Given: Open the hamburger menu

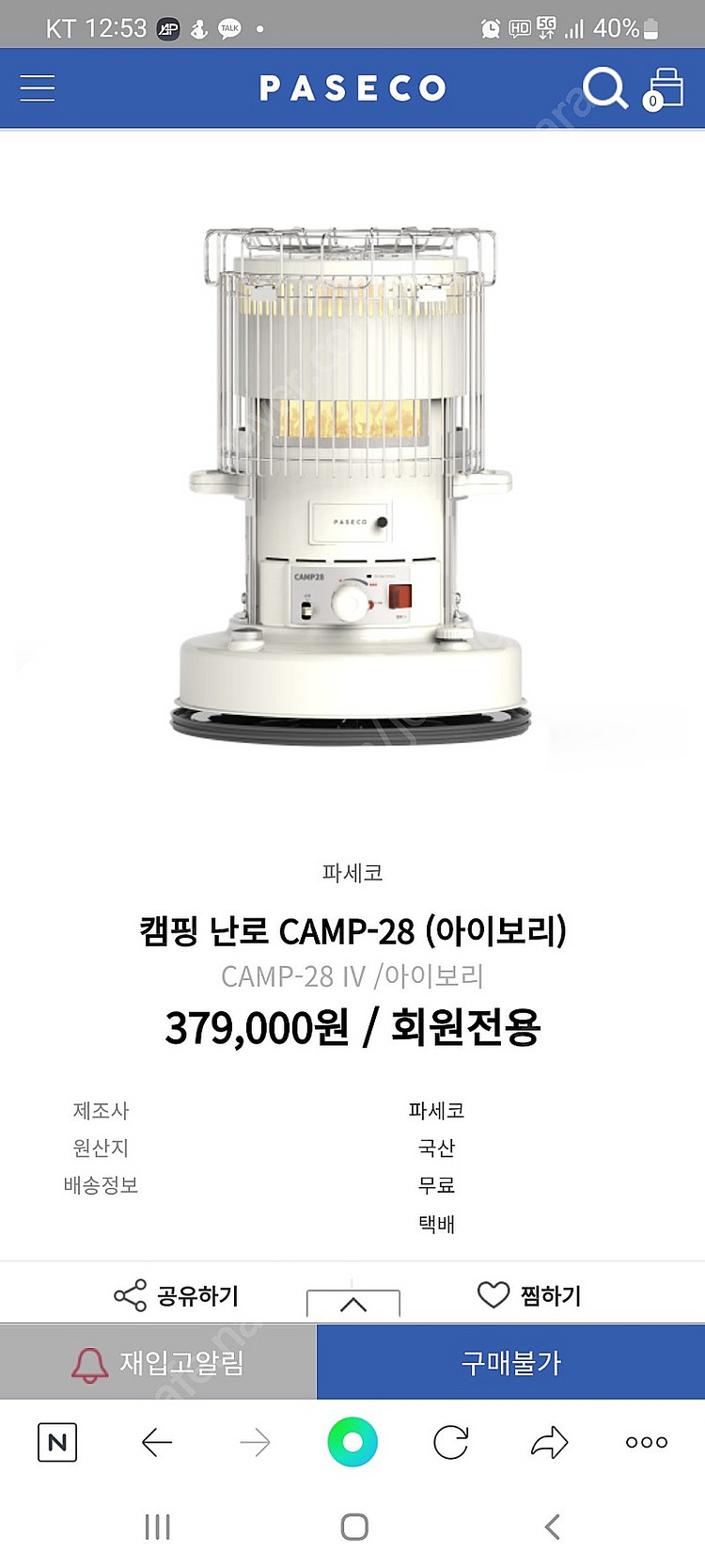Looking at the screenshot, I should coord(37,87).
